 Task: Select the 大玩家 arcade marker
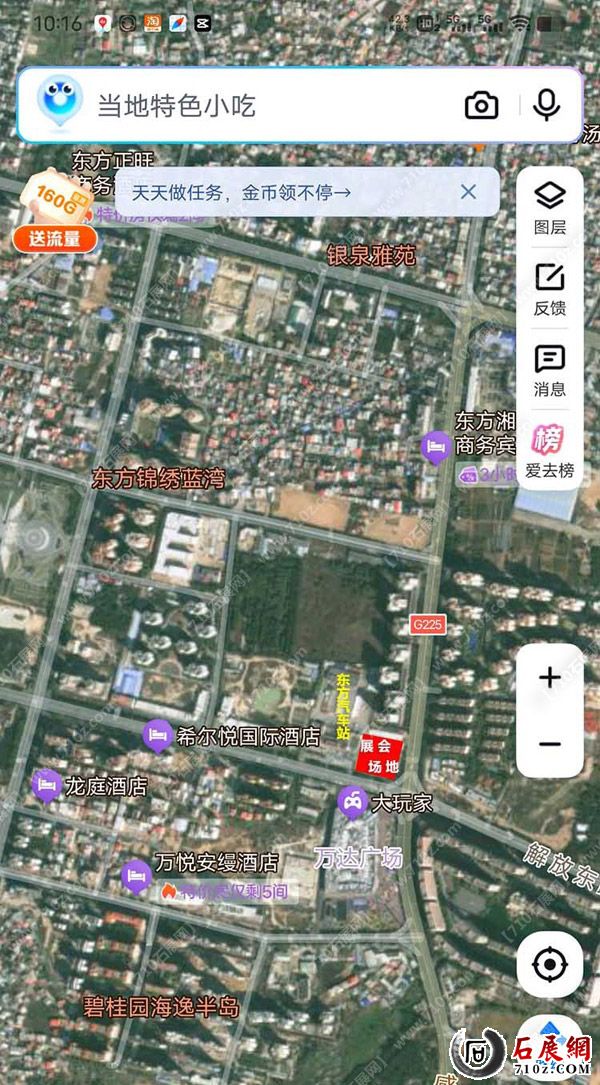[x=351, y=801]
